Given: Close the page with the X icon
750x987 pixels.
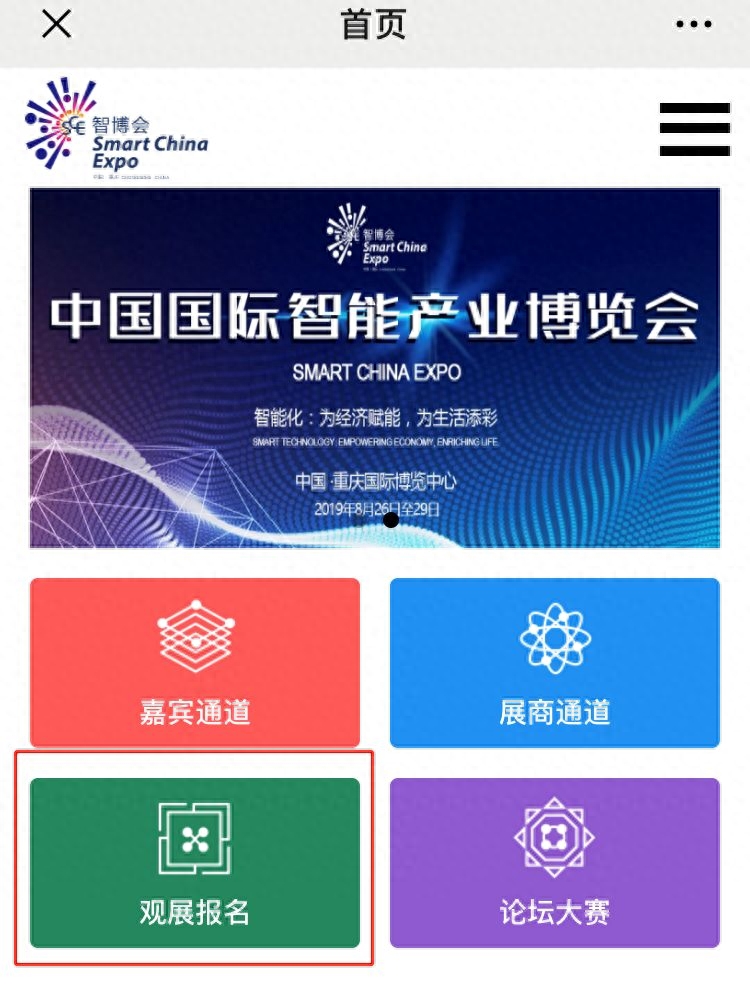Looking at the screenshot, I should point(56,24).
